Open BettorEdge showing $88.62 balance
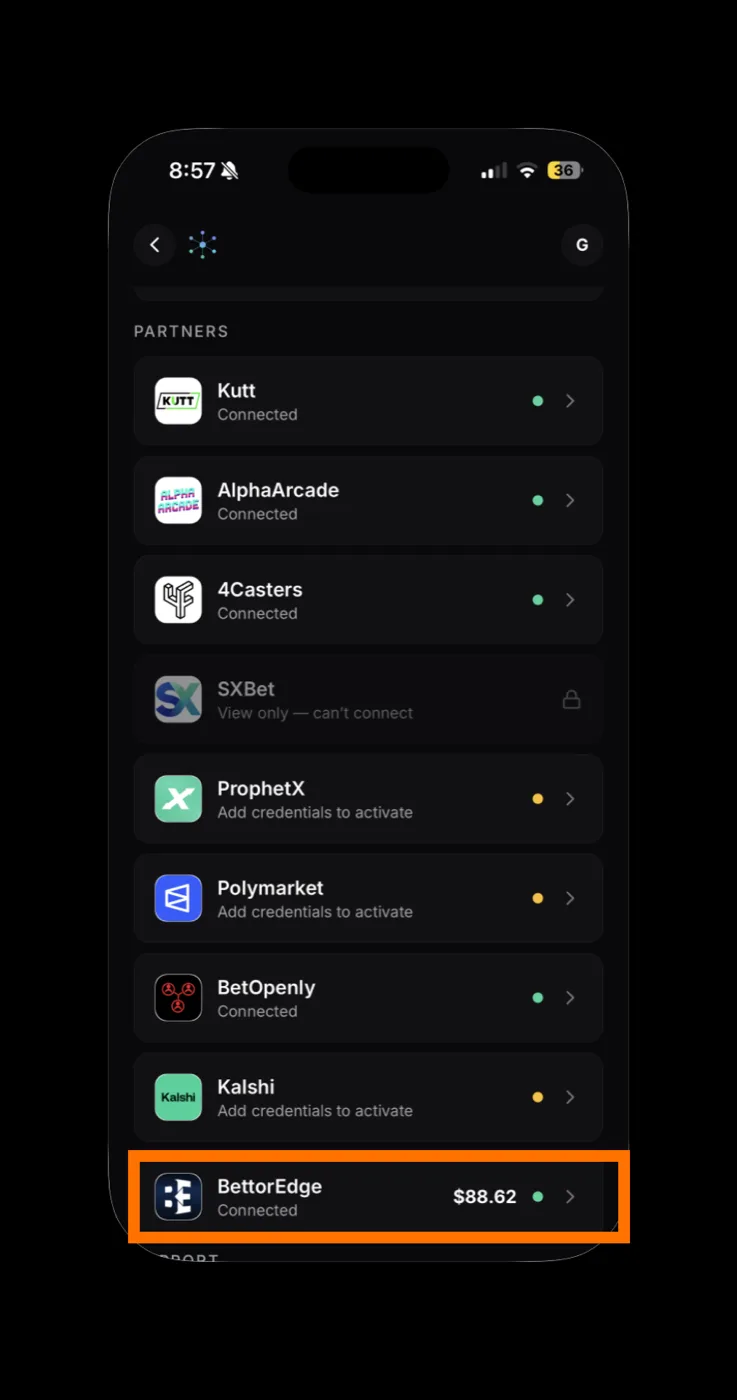The image size is (737, 1400). (x=368, y=1197)
